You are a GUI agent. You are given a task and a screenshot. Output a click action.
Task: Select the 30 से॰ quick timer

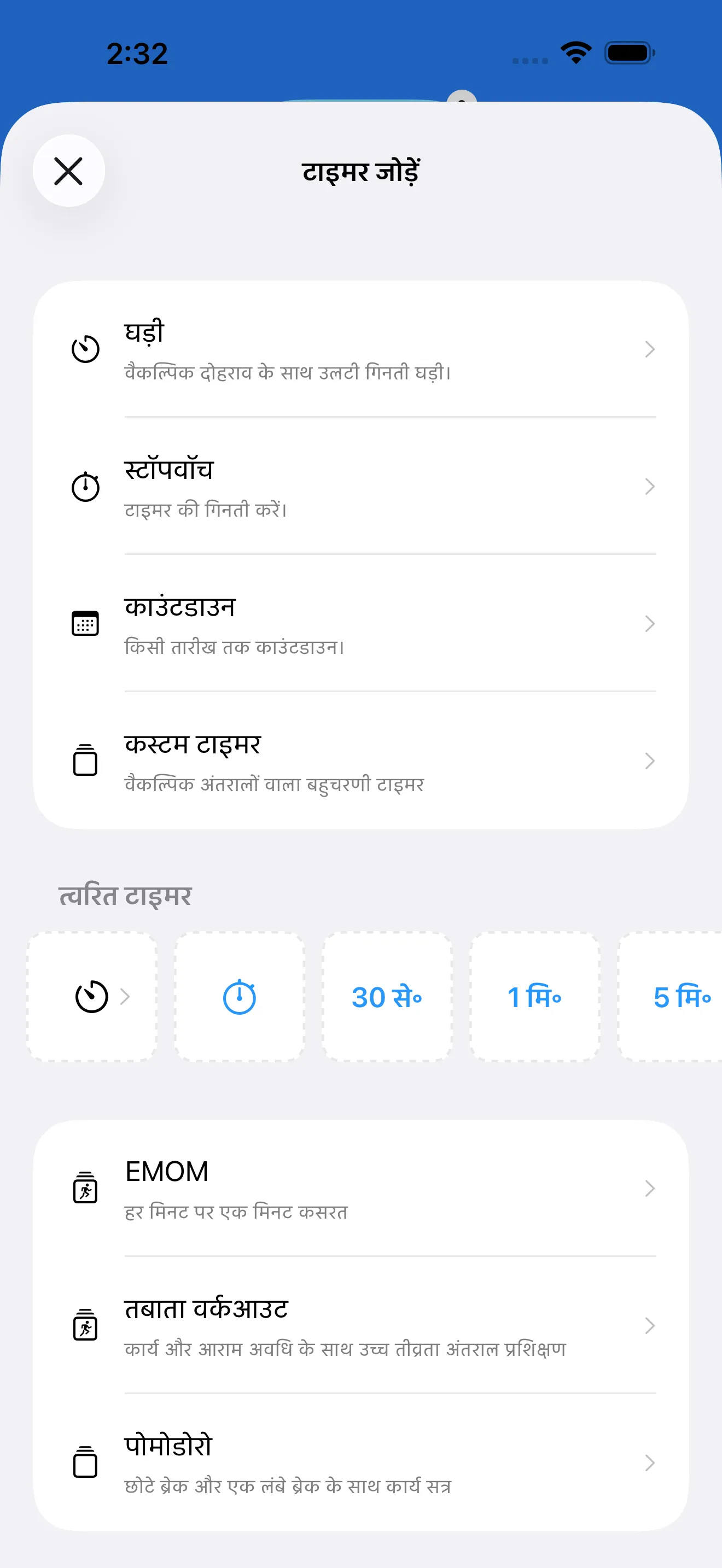387,997
